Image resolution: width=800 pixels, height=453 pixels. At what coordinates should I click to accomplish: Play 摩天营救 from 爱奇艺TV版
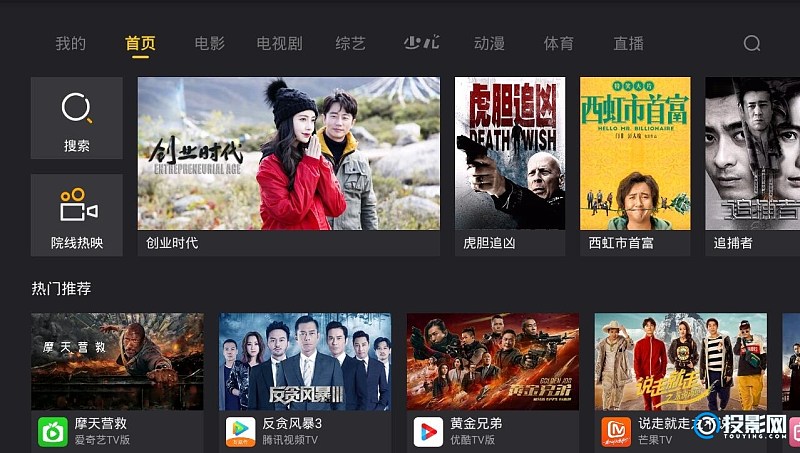pos(117,375)
